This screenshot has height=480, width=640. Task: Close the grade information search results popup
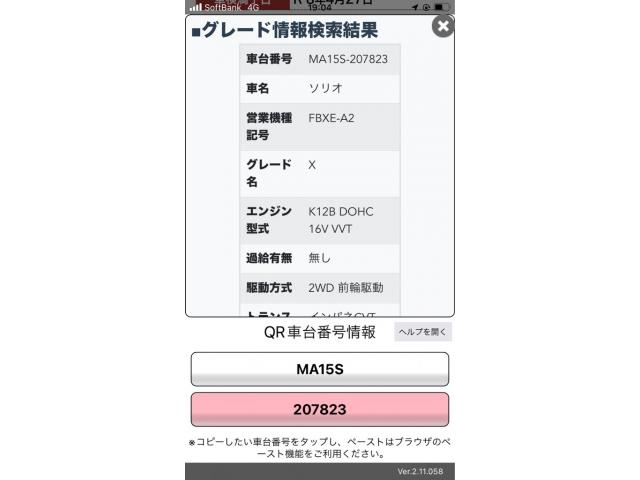pyautogui.click(x=443, y=27)
